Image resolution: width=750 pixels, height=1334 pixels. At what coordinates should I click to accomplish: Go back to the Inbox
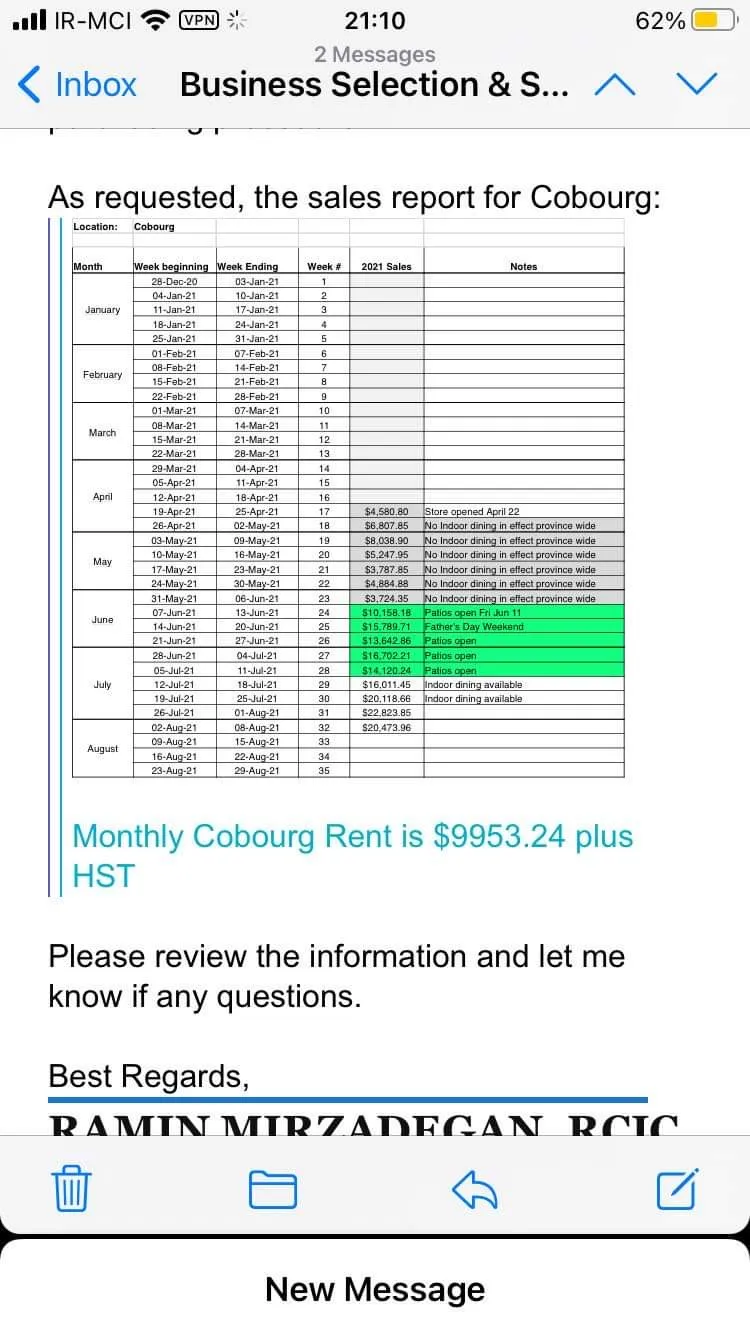click(x=77, y=85)
